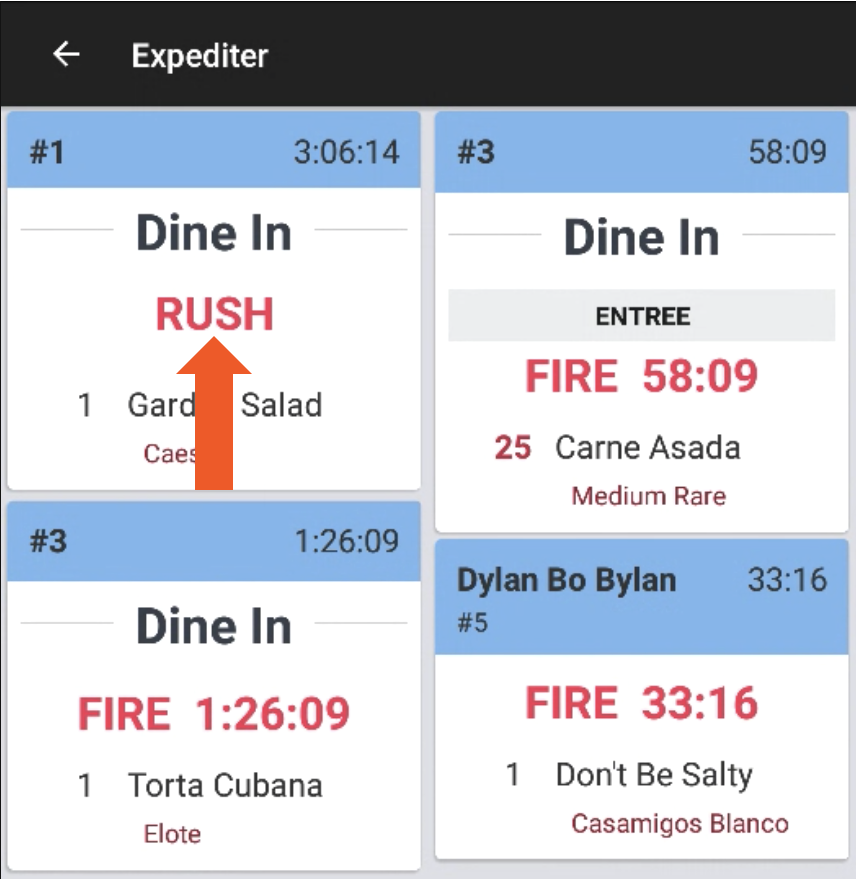
Task: Select the 58:09 timer on order #3
Action: [x=791, y=151]
